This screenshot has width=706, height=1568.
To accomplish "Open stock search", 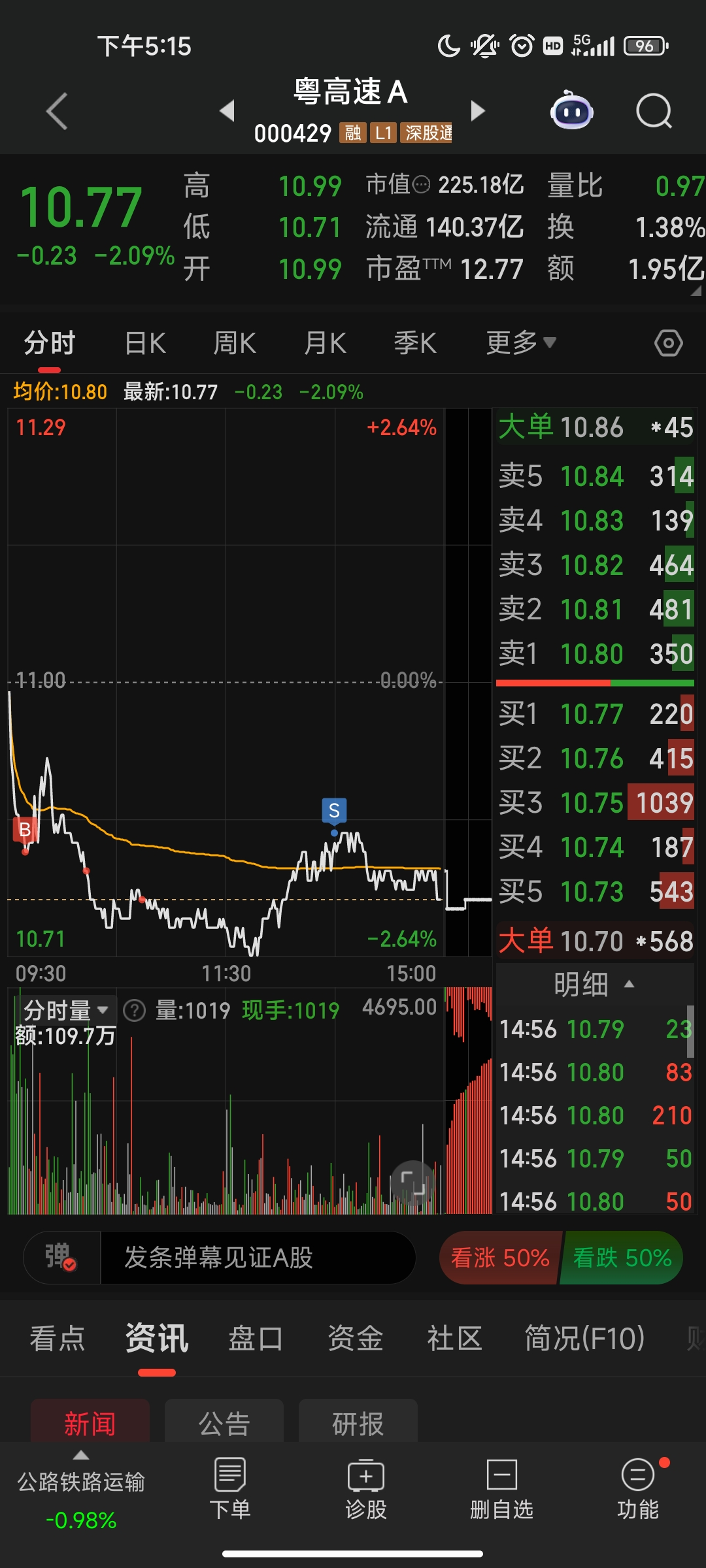I will (654, 111).
